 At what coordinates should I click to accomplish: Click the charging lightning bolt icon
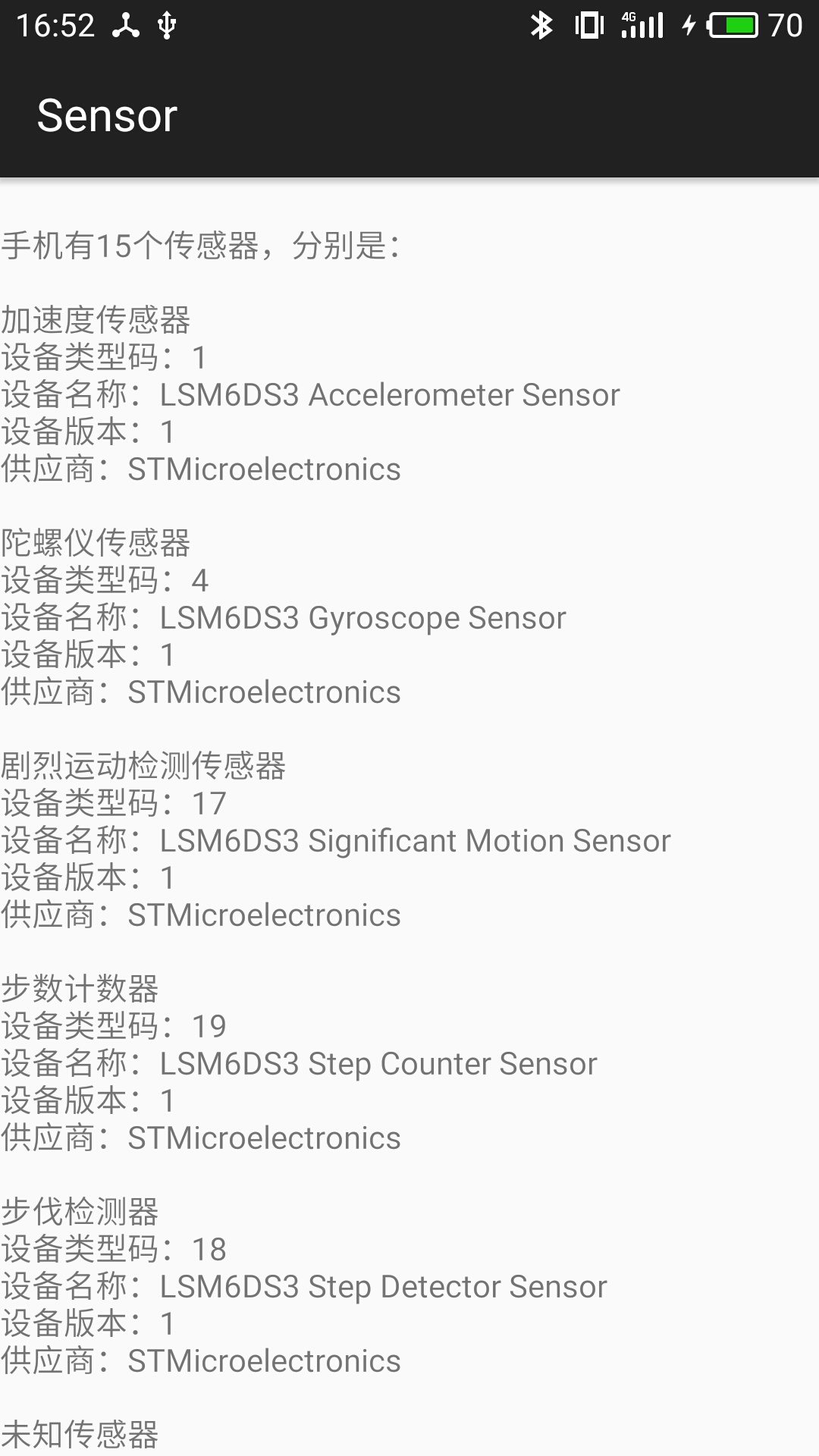[689, 25]
